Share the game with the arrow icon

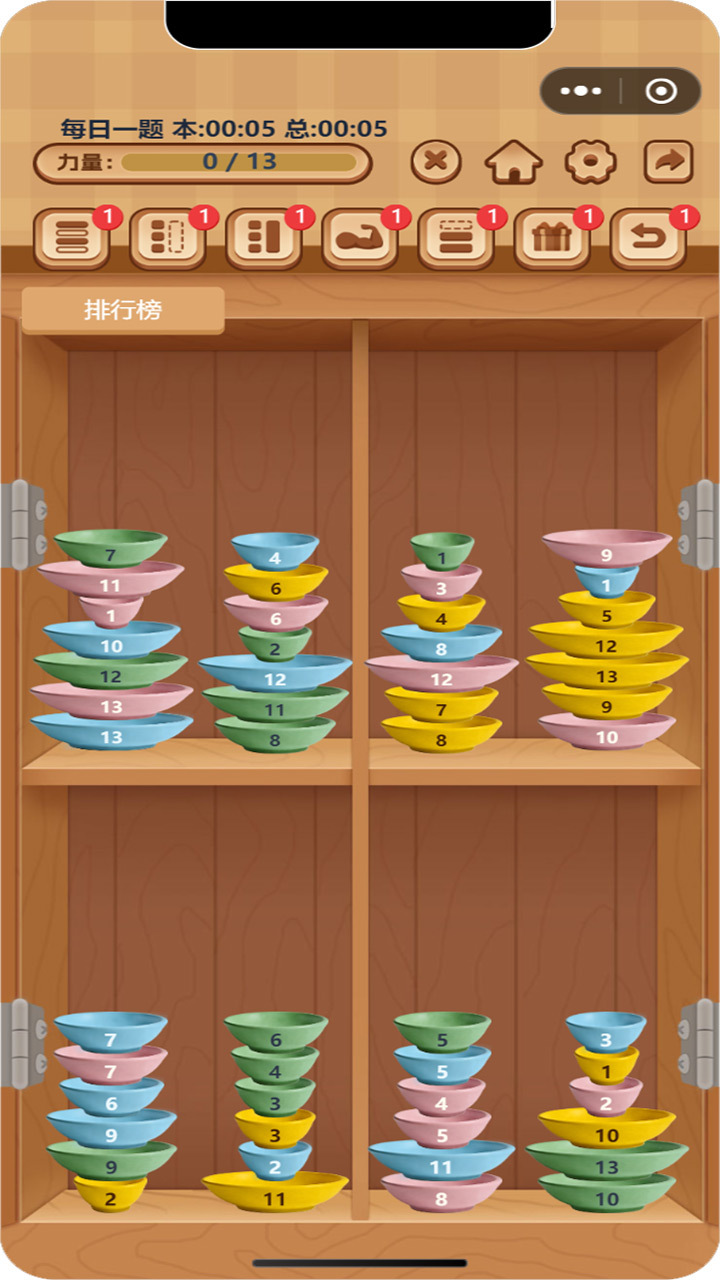click(668, 161)
